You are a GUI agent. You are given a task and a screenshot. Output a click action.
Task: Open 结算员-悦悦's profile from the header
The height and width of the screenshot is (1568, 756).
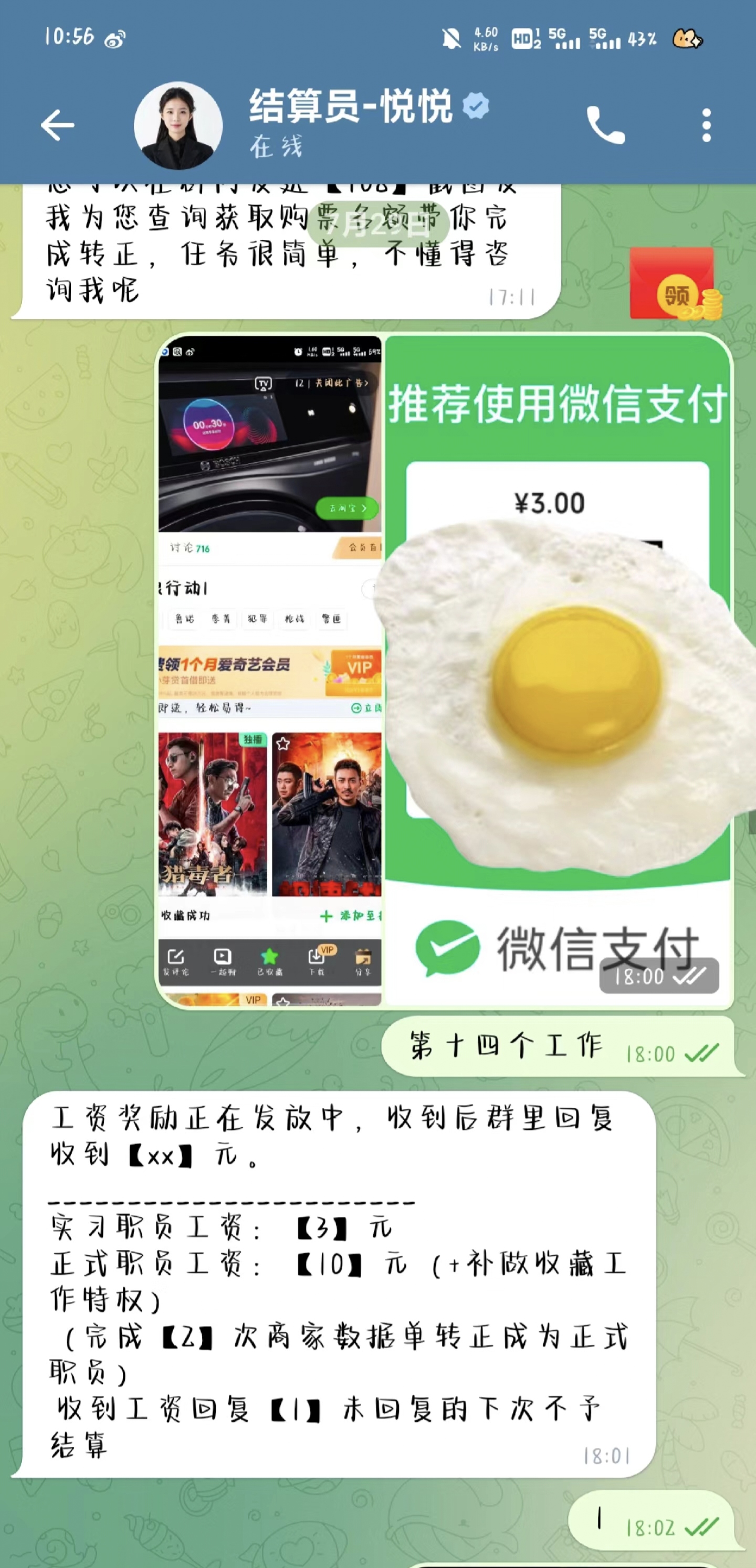350,122
